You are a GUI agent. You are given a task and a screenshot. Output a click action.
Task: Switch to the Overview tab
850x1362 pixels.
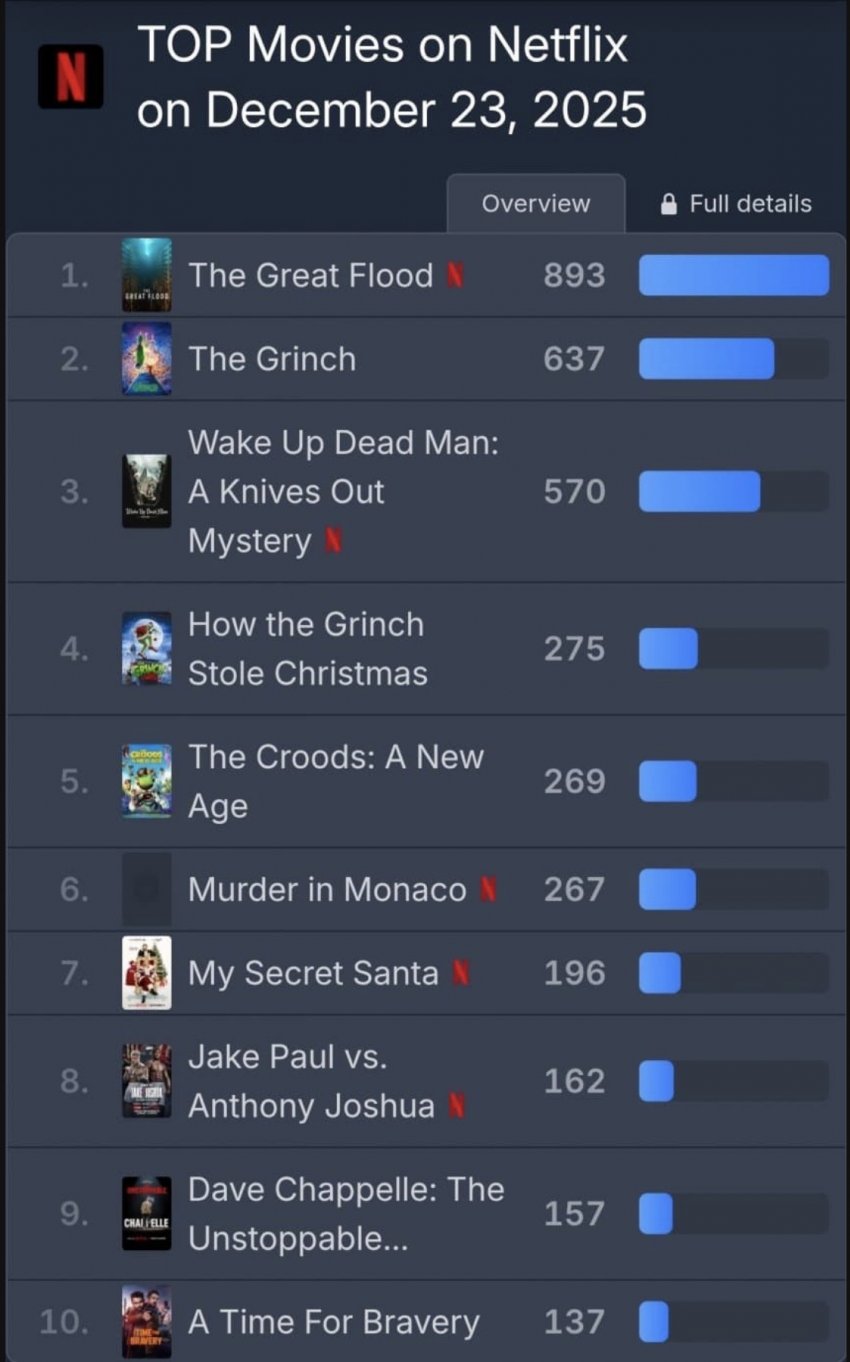536,204
